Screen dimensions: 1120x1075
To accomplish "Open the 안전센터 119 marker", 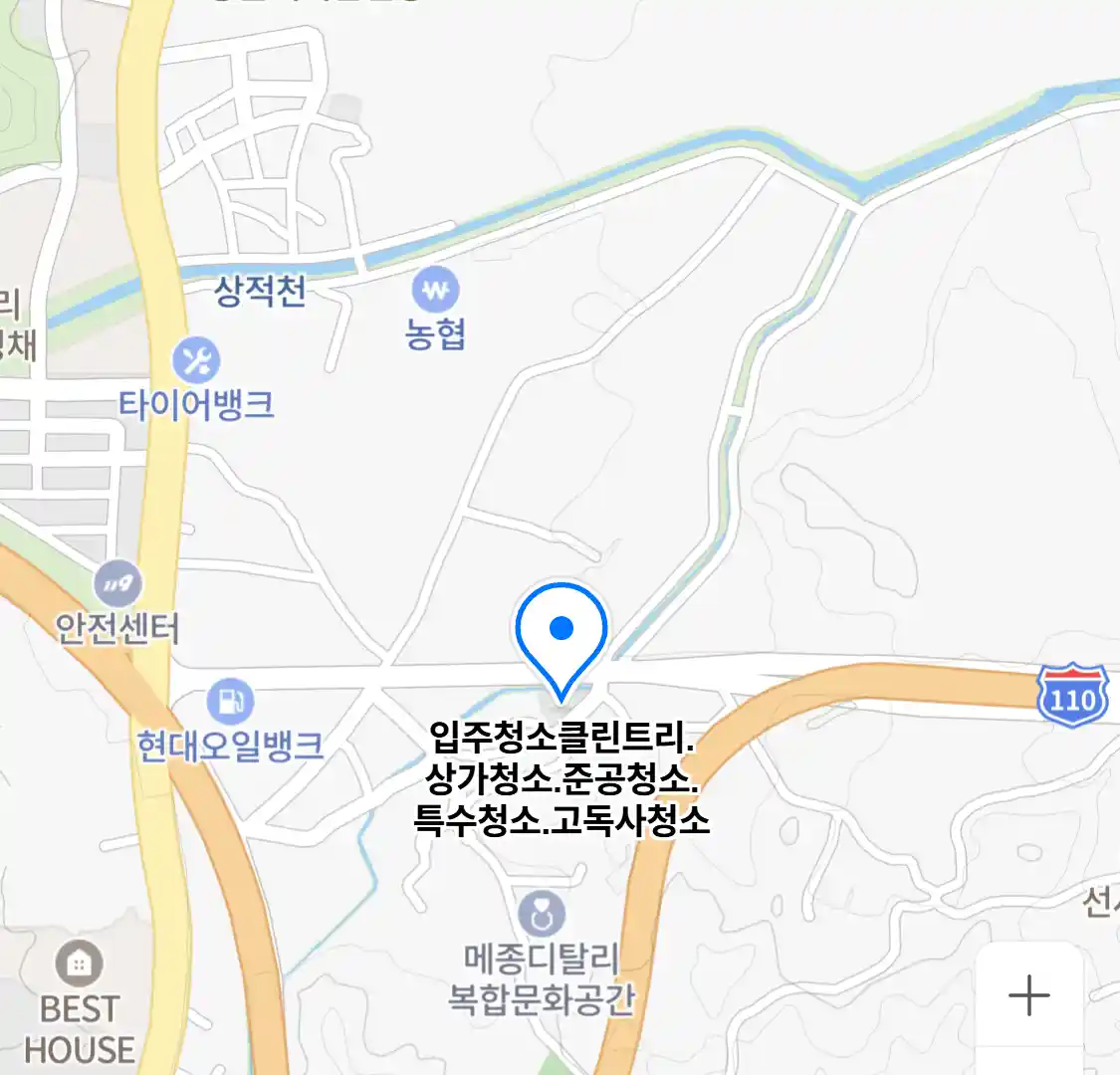I will click(x=117, y=584).
